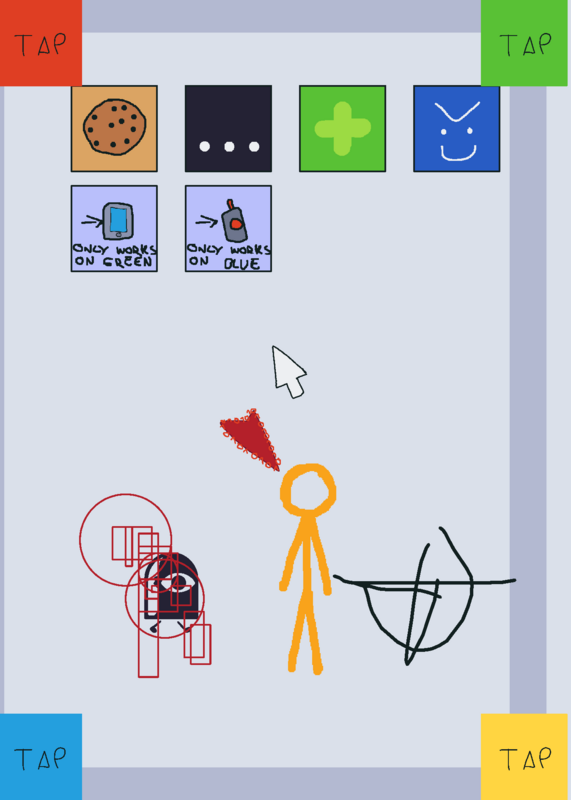Screen dimensions: 571x800
Task: Tap the blue TAP corner button
Action: pyautogui.click(x=41, y=757)
